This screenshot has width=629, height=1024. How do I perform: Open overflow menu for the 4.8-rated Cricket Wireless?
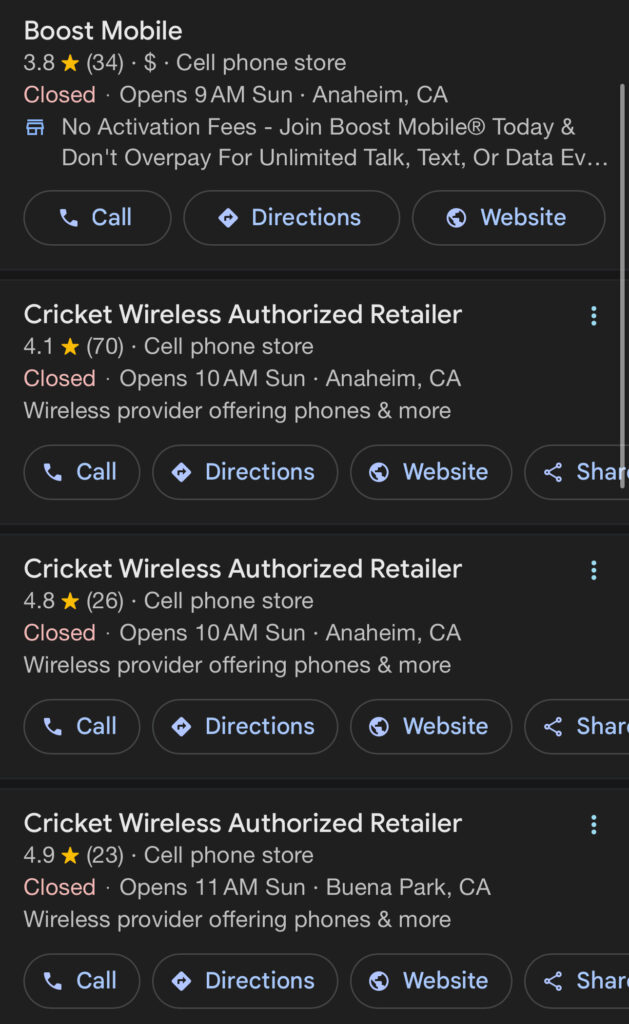coord(593,570)
